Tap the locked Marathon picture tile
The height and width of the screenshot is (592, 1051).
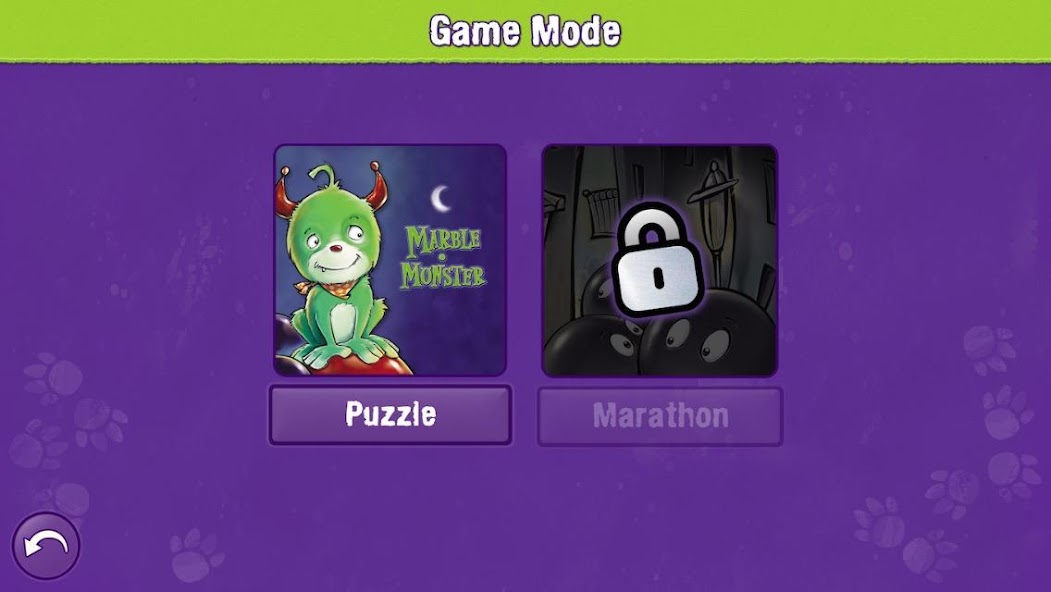(659, 261)
